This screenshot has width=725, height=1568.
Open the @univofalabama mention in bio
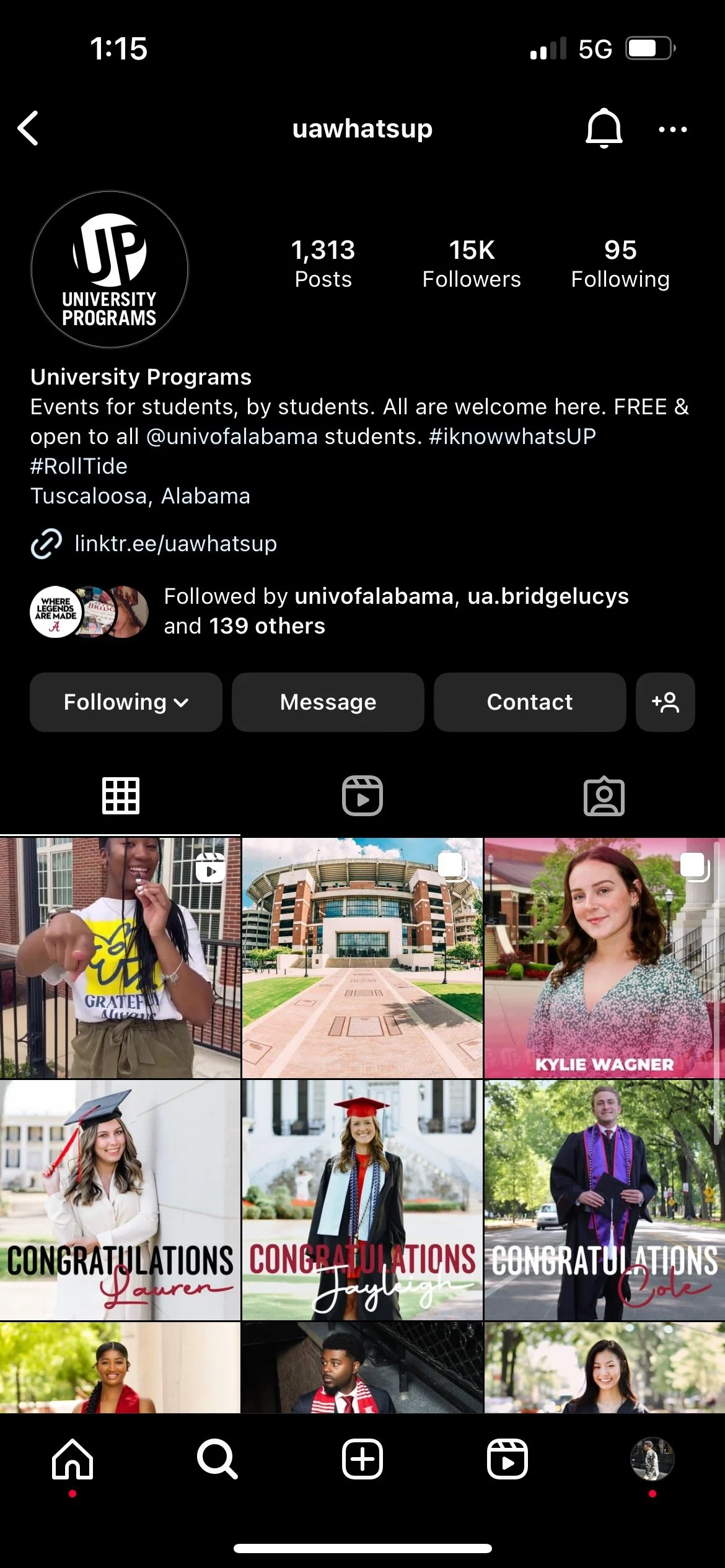point(232,437)
